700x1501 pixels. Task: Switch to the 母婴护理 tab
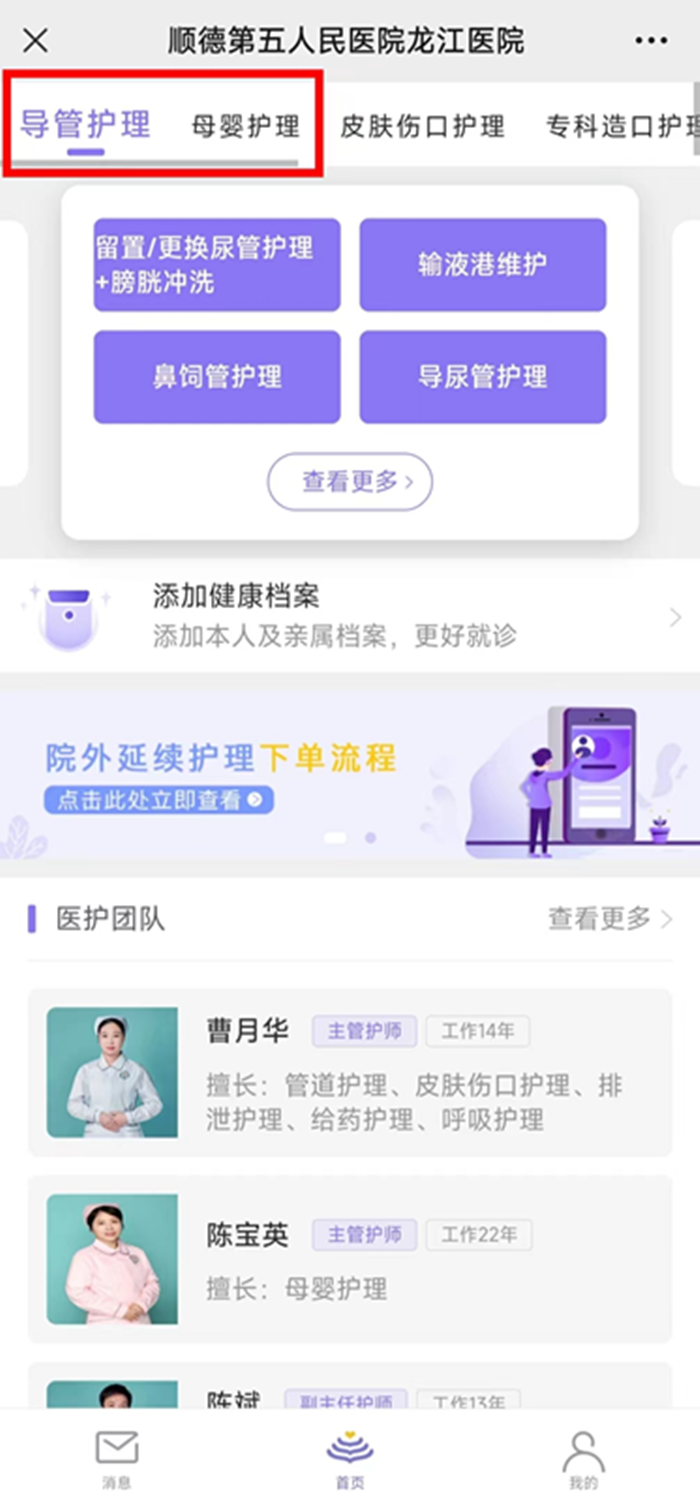[x=245, y=127]
